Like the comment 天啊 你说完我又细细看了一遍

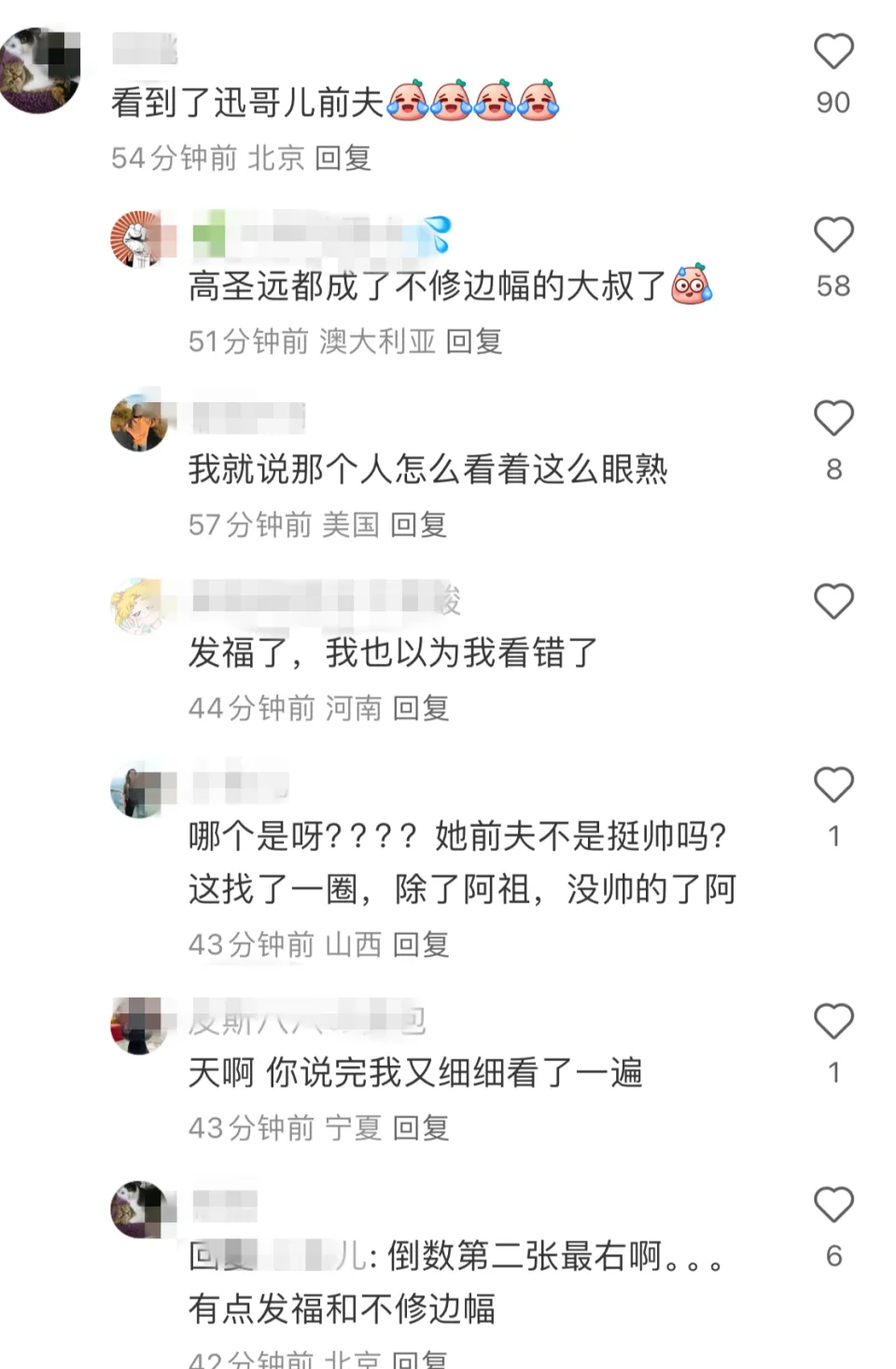833,1022
